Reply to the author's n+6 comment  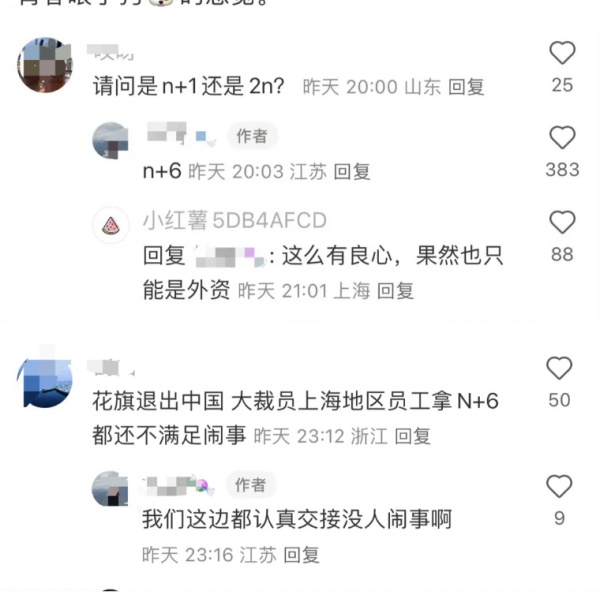(x=351, y=172)
